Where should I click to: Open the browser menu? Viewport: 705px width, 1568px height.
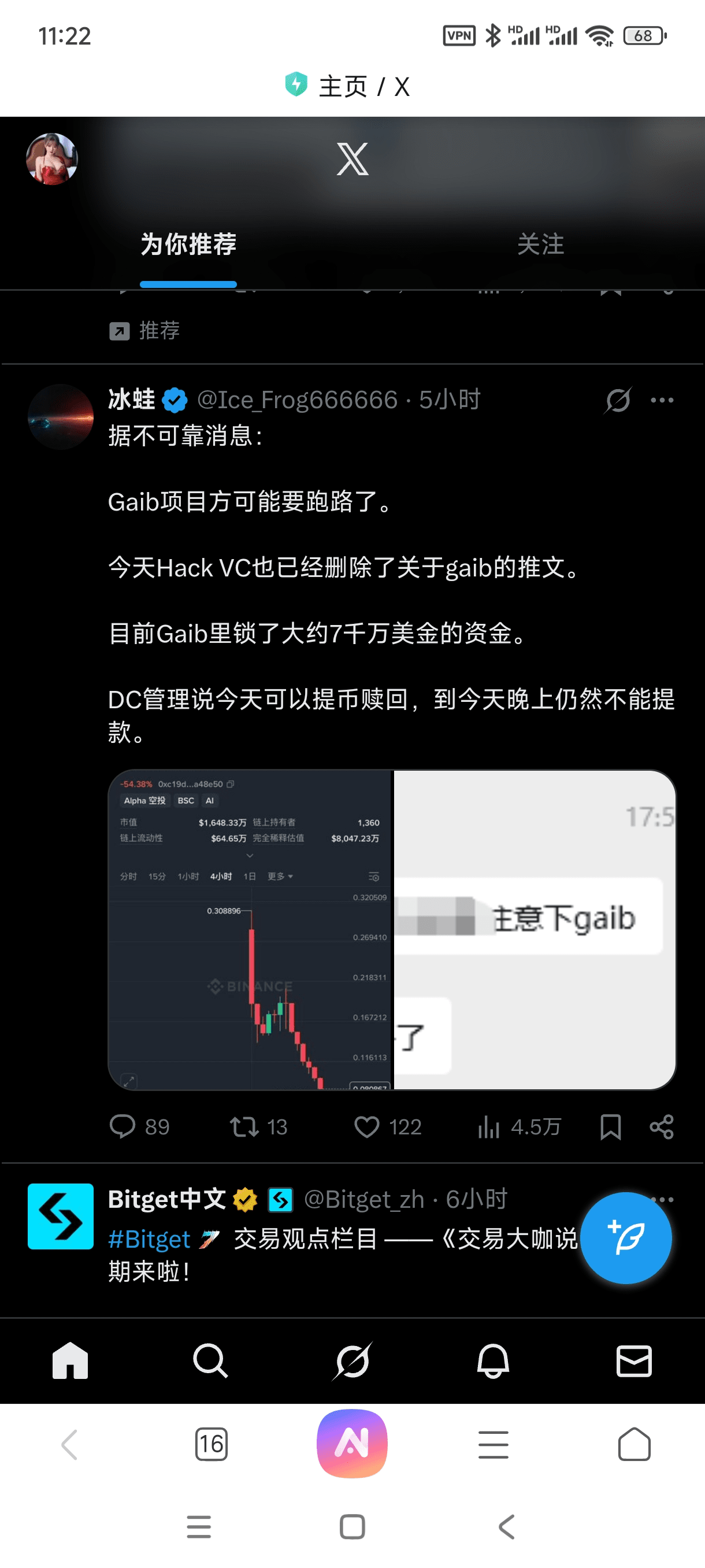tap(493, 1444)
